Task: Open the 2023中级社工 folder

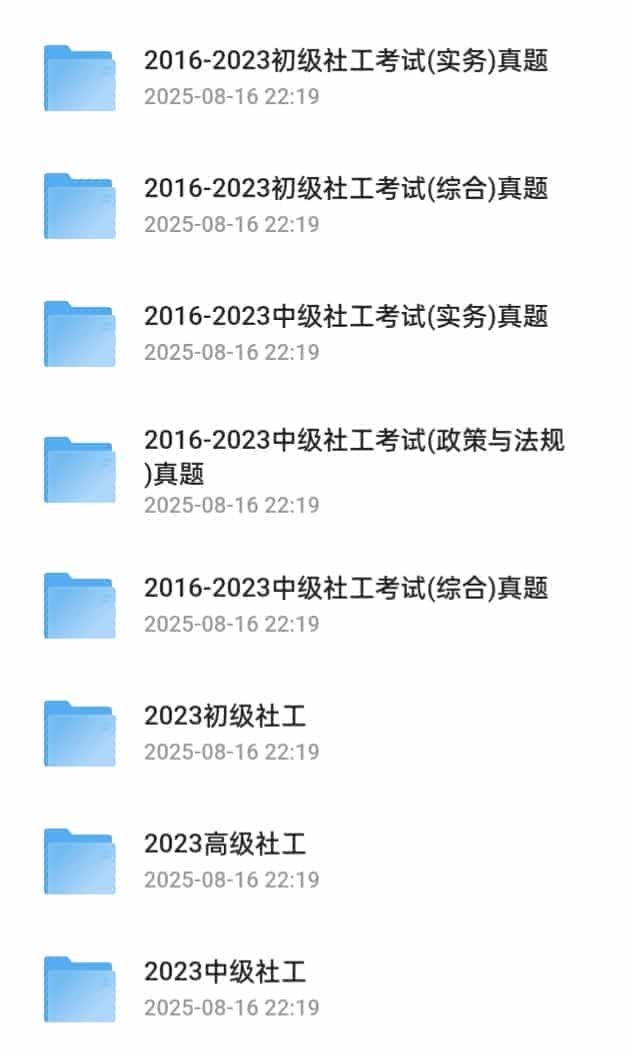Action: tap(225, 972)
